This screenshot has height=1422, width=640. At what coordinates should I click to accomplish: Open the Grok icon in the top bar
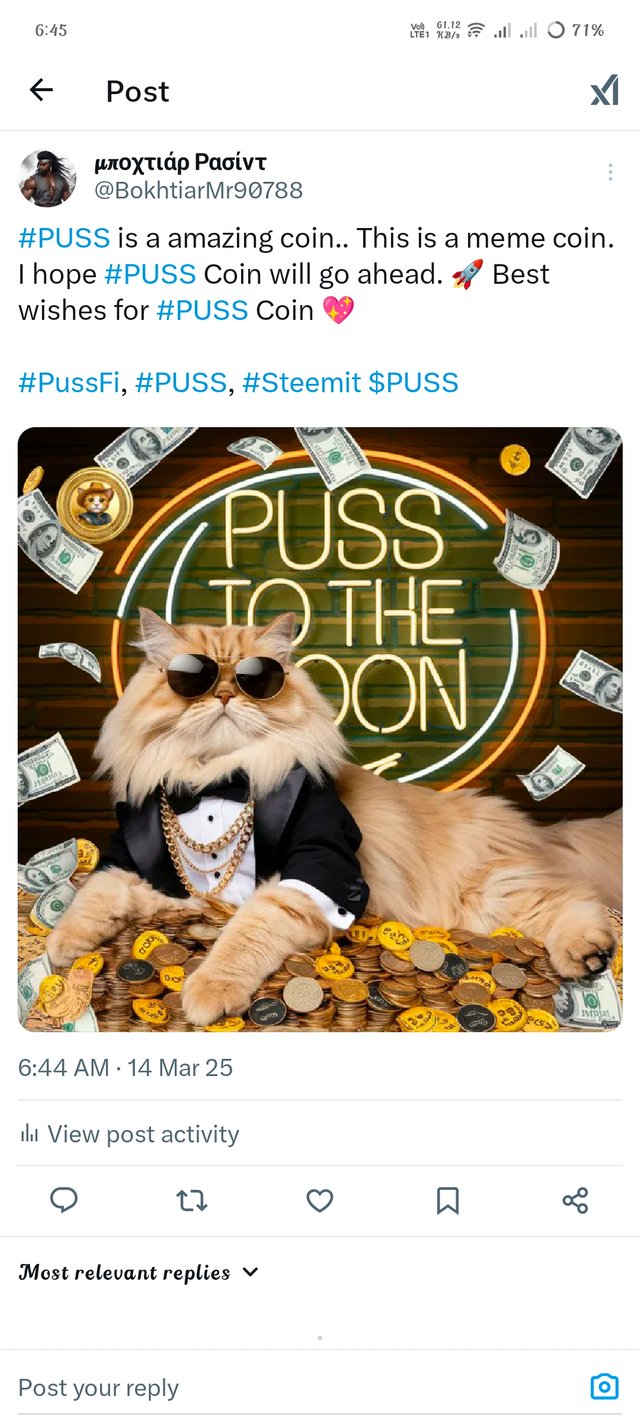click(604, 92)
